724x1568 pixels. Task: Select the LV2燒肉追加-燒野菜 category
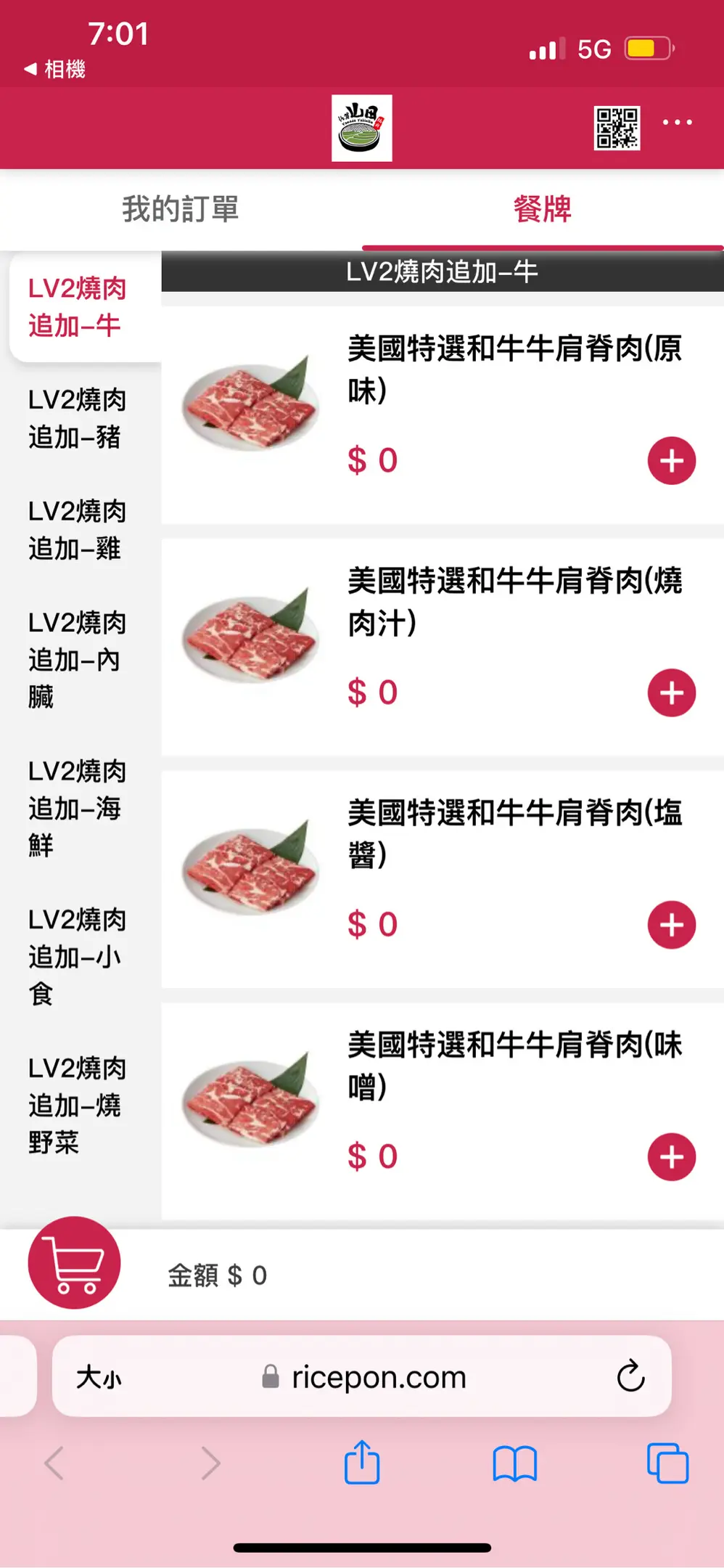point(78,1106)
